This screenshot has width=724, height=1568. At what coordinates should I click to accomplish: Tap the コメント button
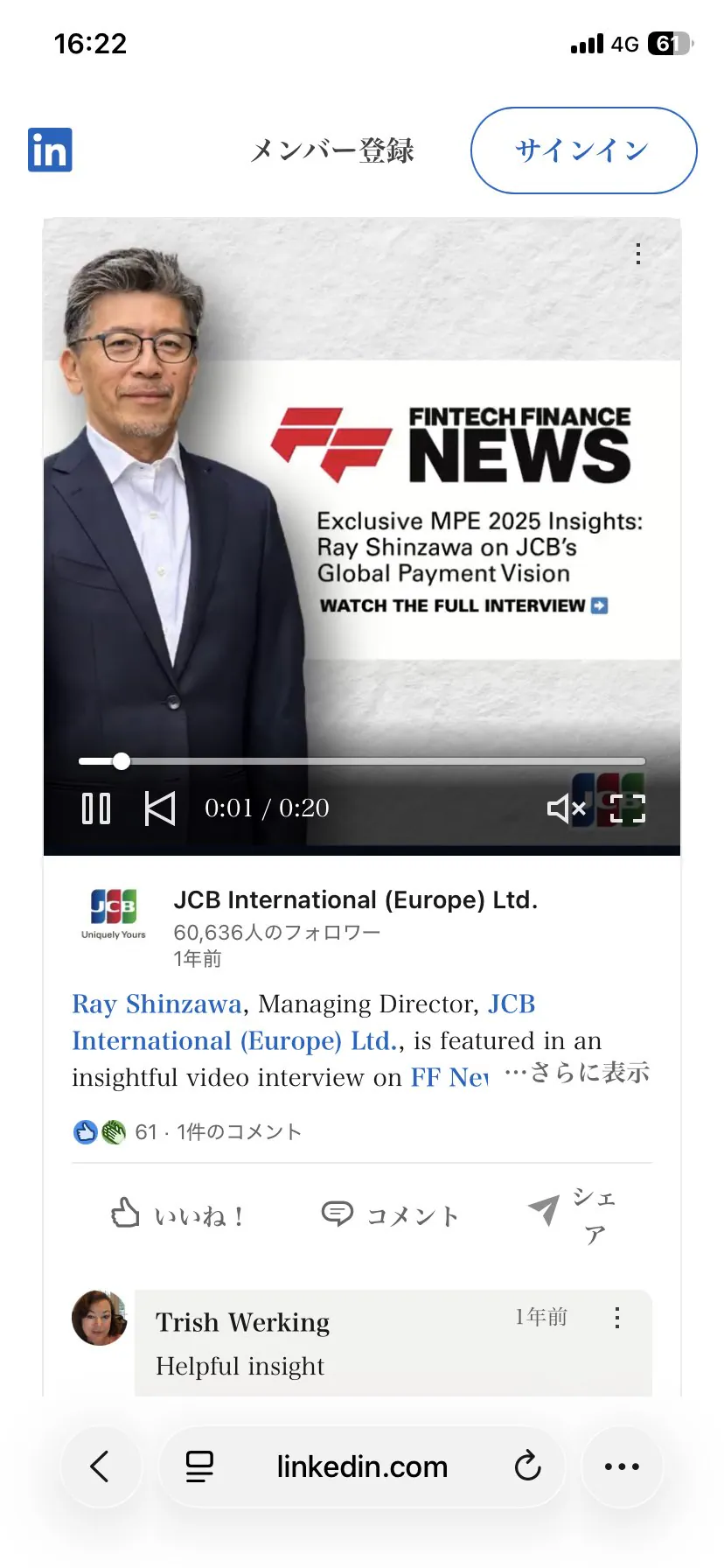pos(390,1215)
